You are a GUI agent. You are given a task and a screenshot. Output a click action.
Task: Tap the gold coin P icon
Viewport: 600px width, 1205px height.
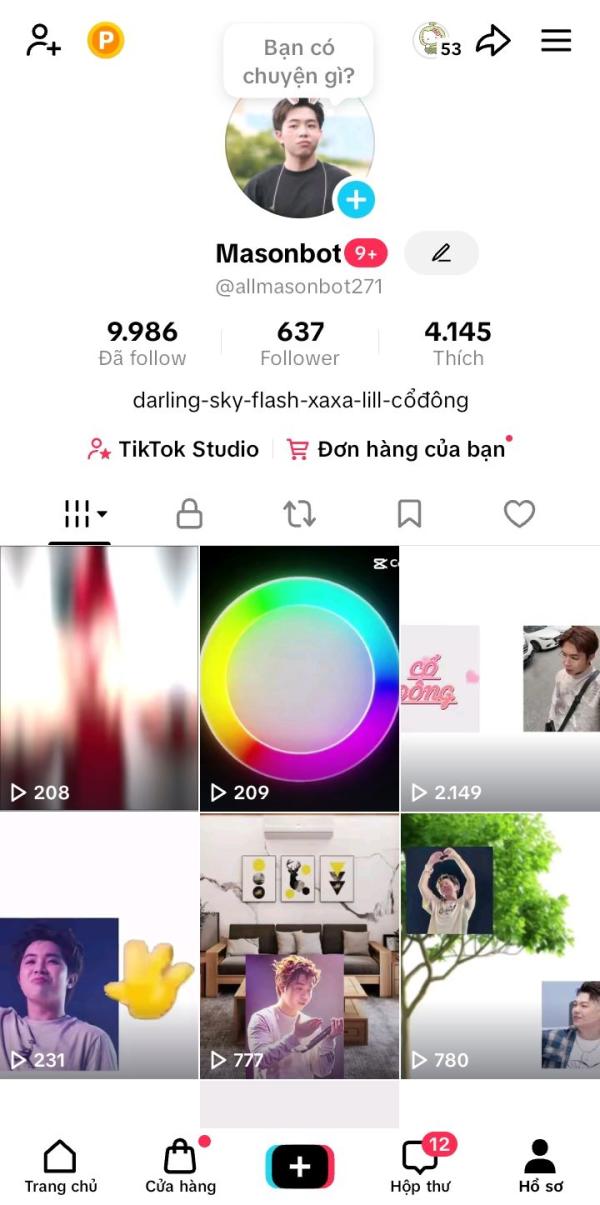pyautogui.click(x=105, y=41)
